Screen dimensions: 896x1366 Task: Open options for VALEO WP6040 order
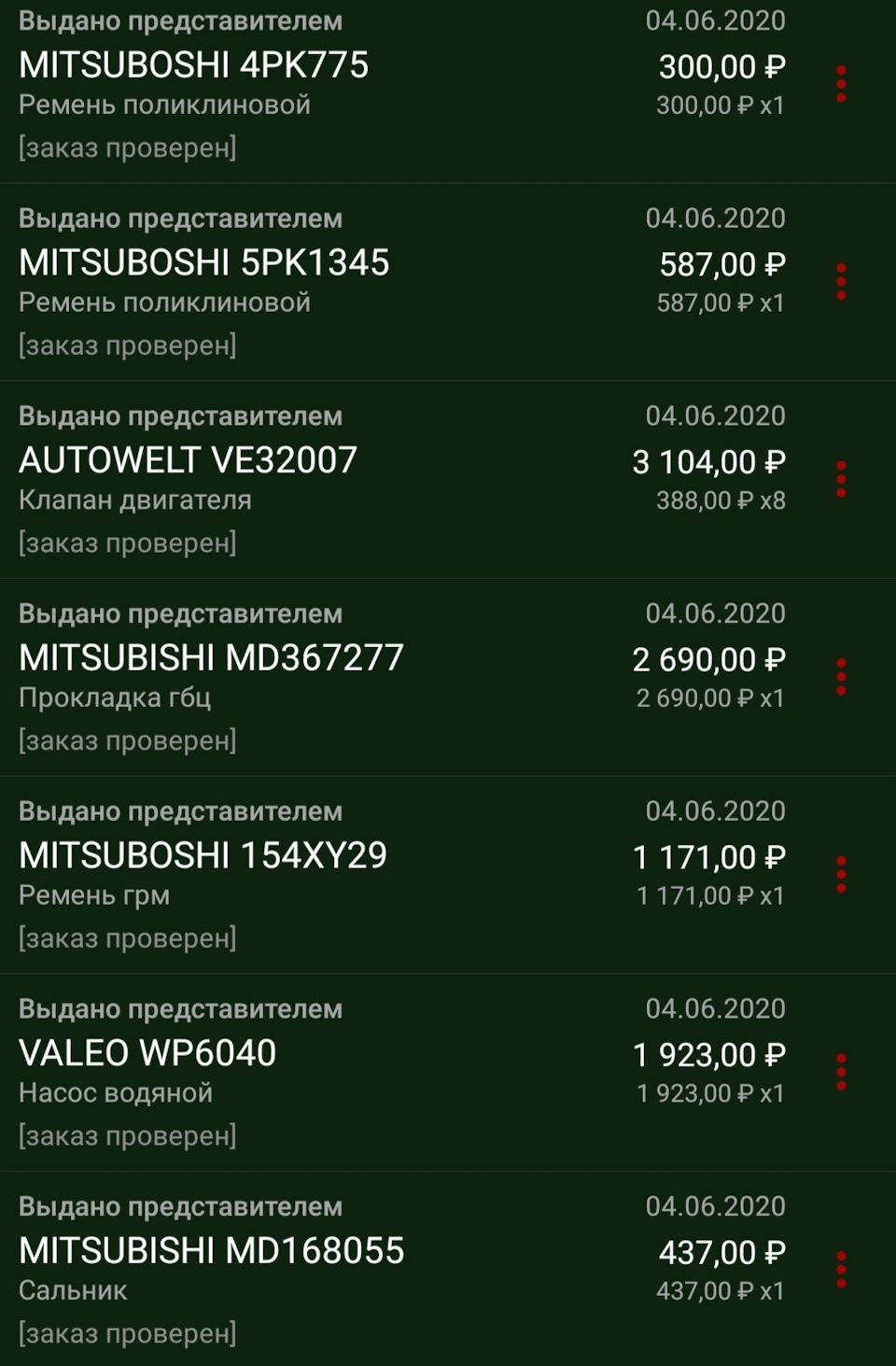tap(841, 1072)
